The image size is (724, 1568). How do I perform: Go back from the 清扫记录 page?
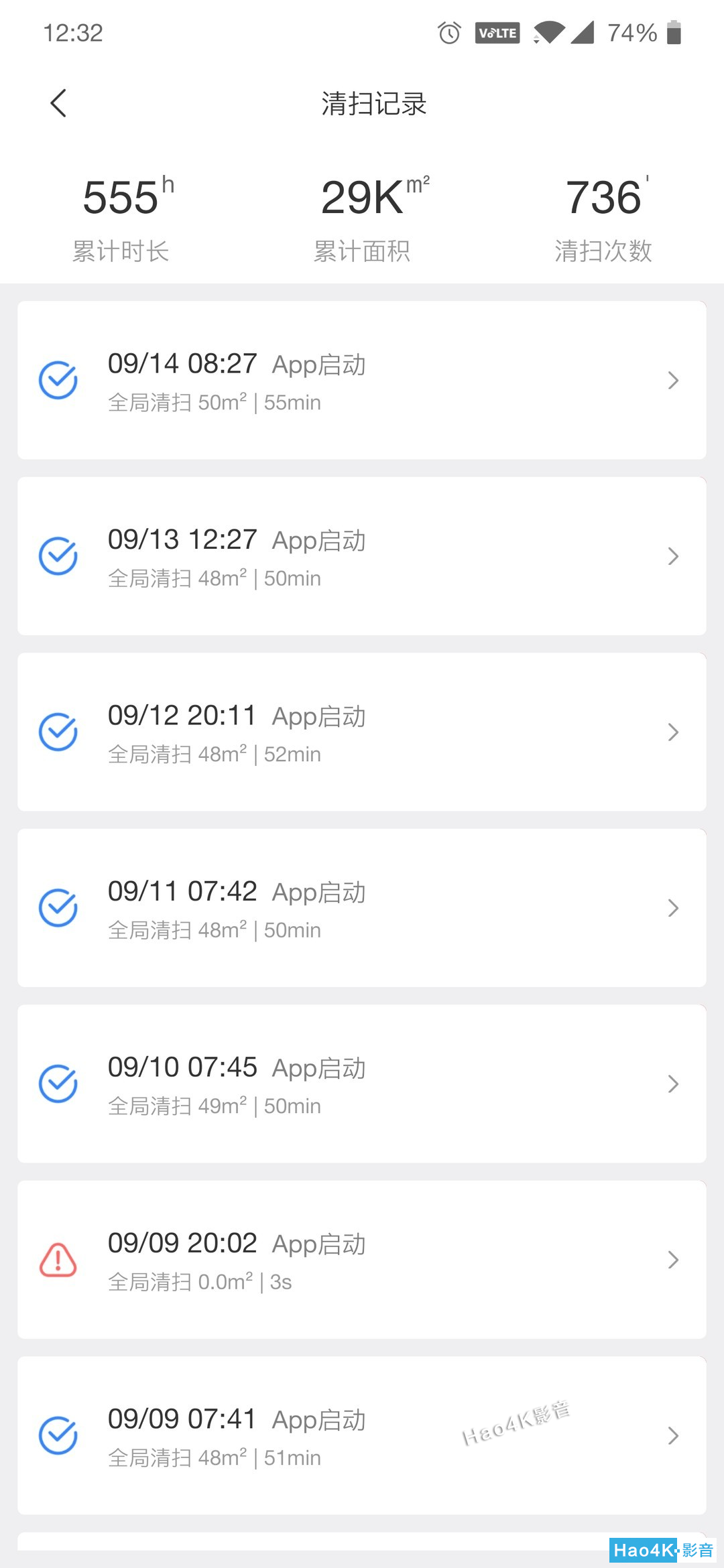pyautogui.click(x=58, y=103)
